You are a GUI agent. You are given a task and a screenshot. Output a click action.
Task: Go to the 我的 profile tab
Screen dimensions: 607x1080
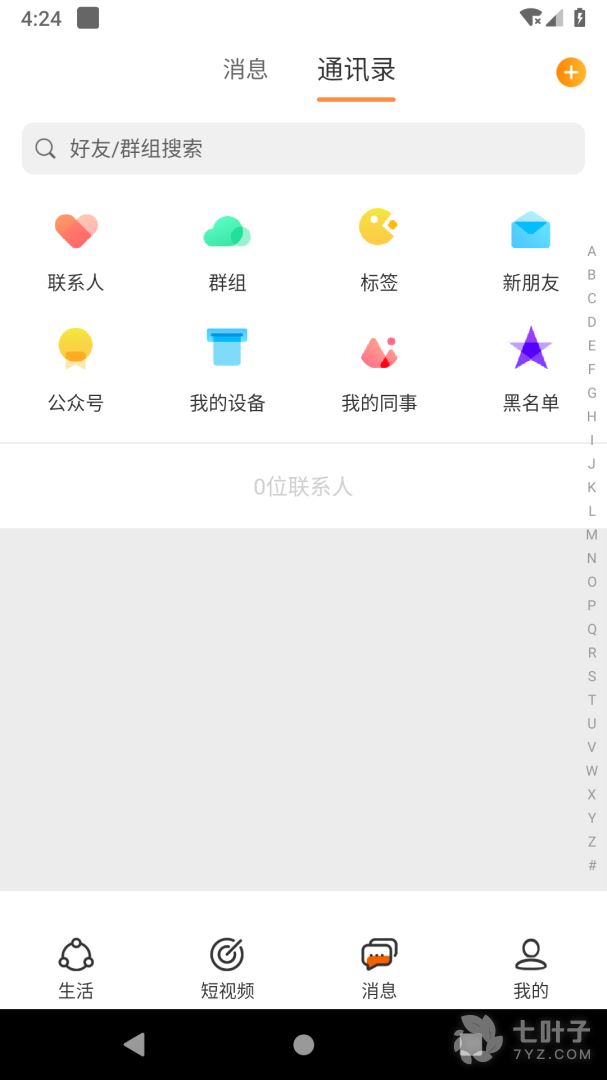(530, 967)
